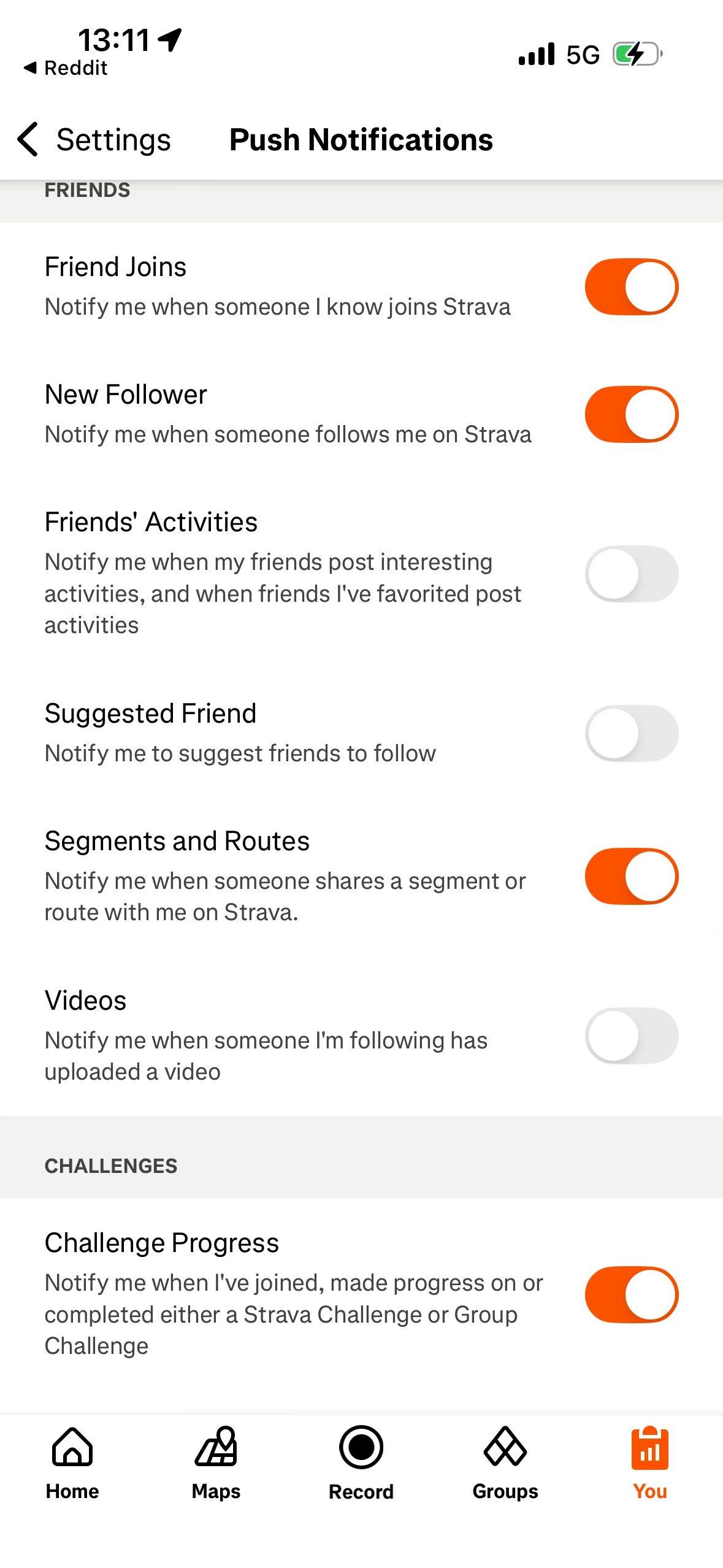Open the You tab
The width and height of the screenshot is (723, 1568).
[x=649, y=1463]
